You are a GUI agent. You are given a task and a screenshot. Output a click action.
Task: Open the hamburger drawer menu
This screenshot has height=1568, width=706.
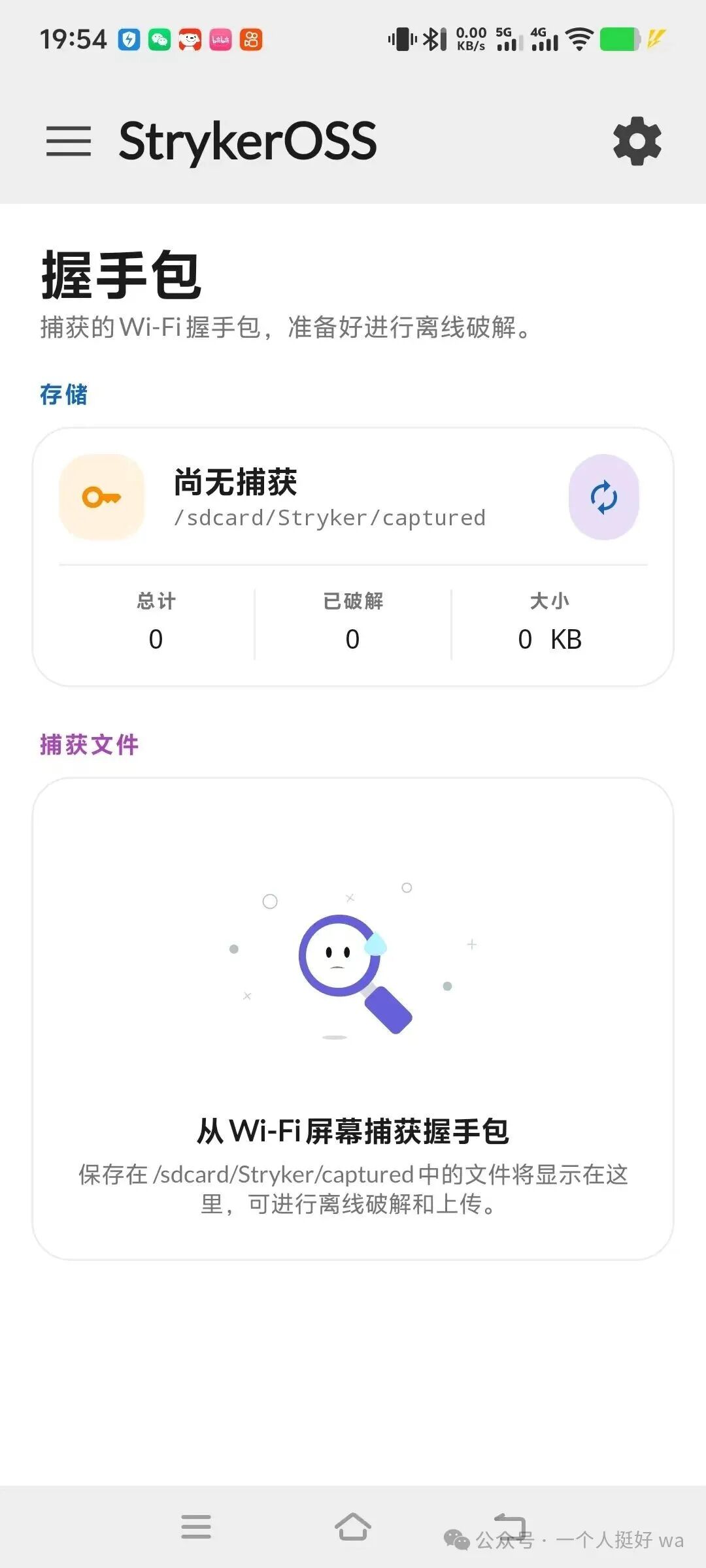[x=69, y=141]
